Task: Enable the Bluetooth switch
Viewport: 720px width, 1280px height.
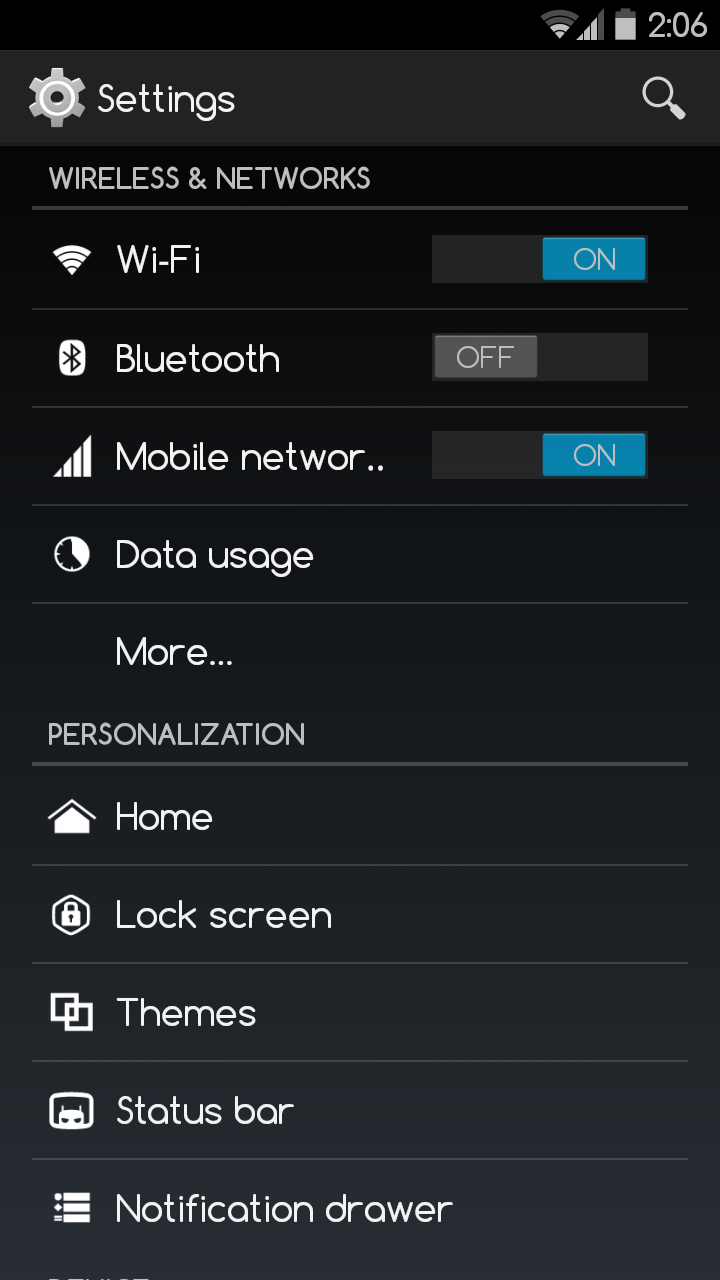Action: coord(540,357)
